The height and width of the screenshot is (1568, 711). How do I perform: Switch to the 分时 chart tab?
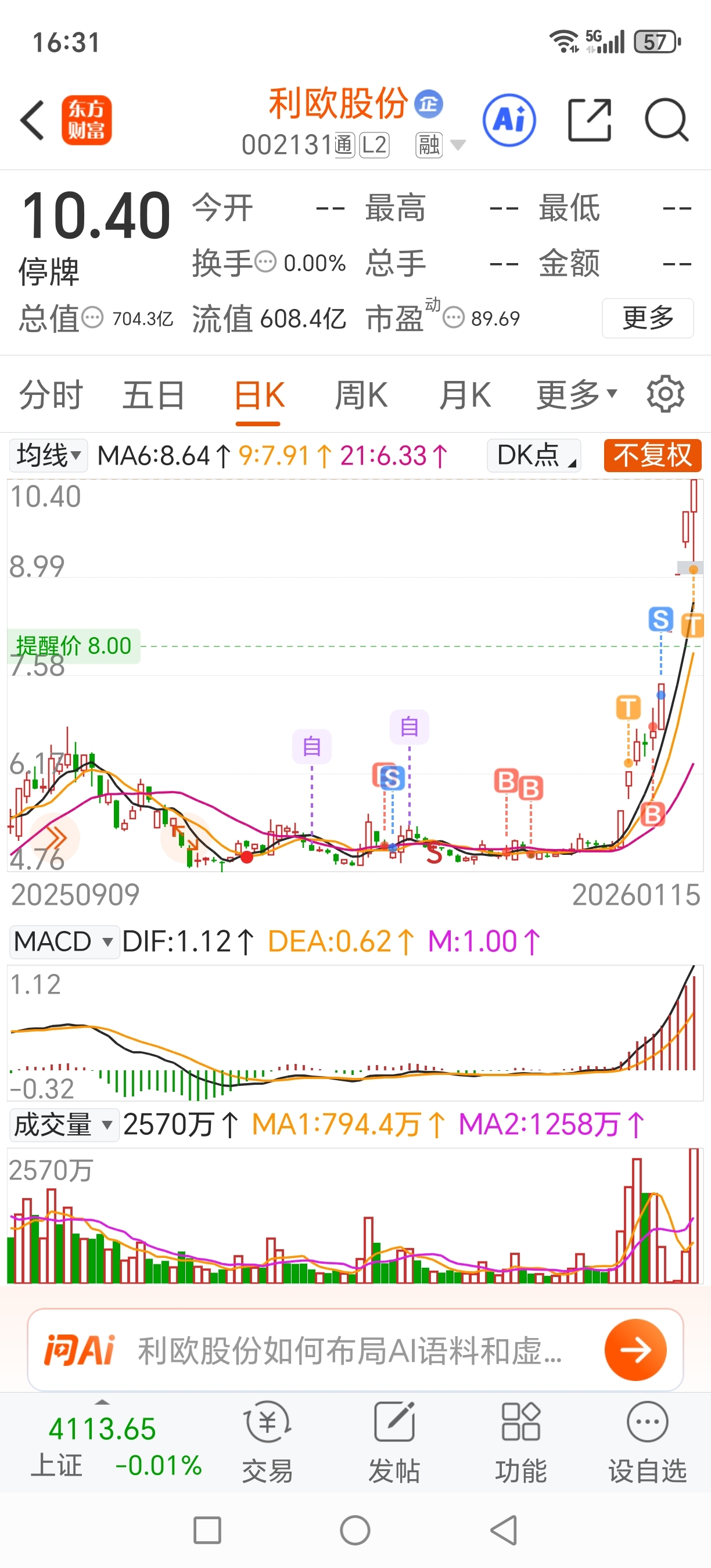pyautogui.click(x=51, y=395)
